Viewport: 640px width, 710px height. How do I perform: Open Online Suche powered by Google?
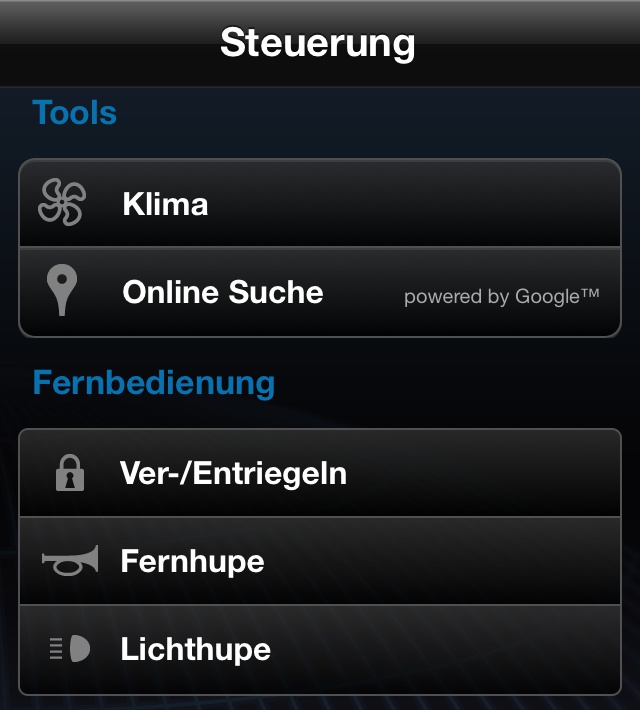320,292
